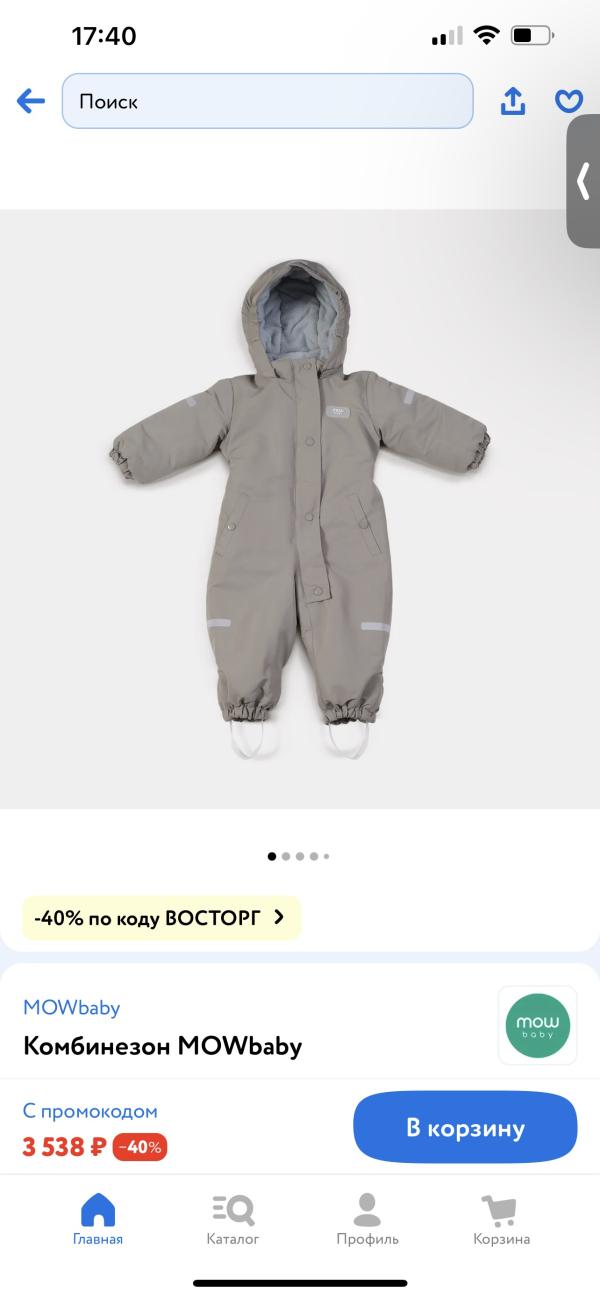Viewport: 600px width, 1297px height.
Task: Go to the Корзина tab
Action: click(x=502, y=1220)
